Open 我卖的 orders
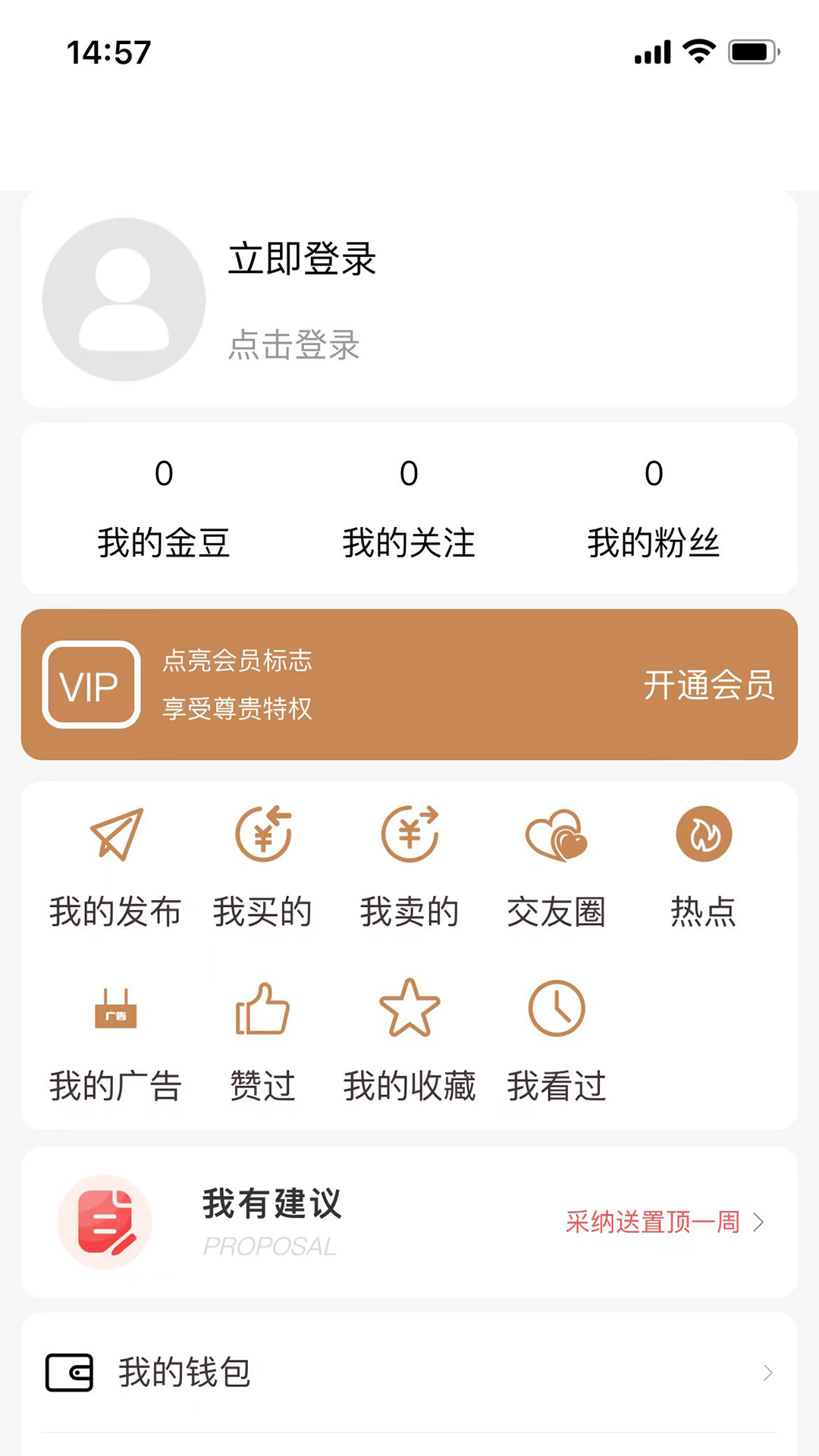The image size is (819, 1456). pos(409,868)
